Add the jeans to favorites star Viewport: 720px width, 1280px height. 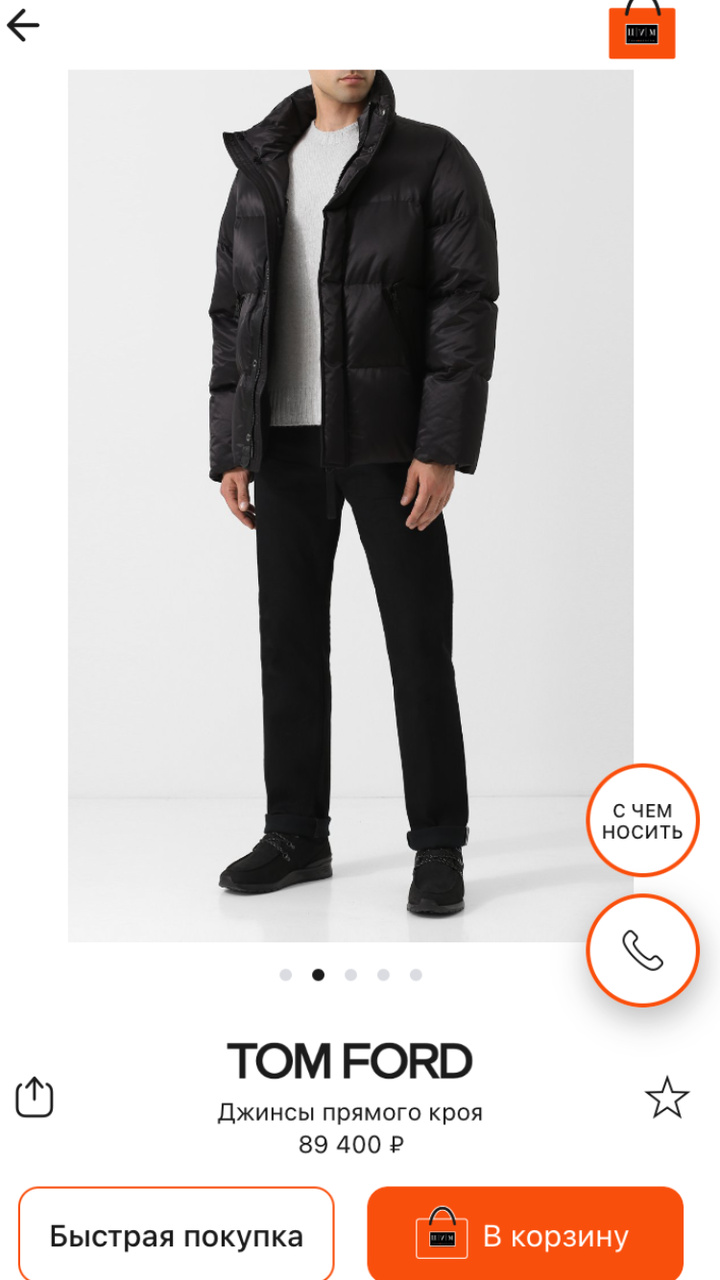(667, 1098)
